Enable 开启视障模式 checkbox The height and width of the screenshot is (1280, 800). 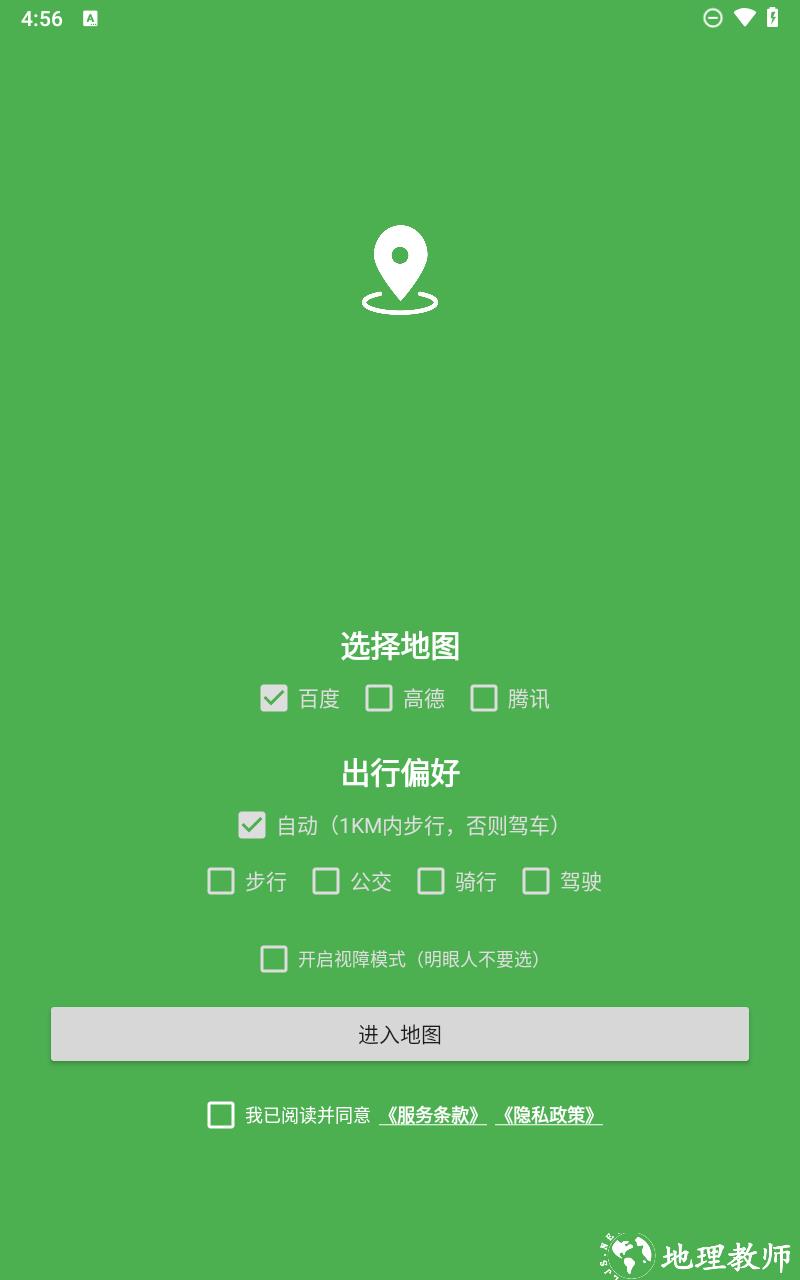274,959
